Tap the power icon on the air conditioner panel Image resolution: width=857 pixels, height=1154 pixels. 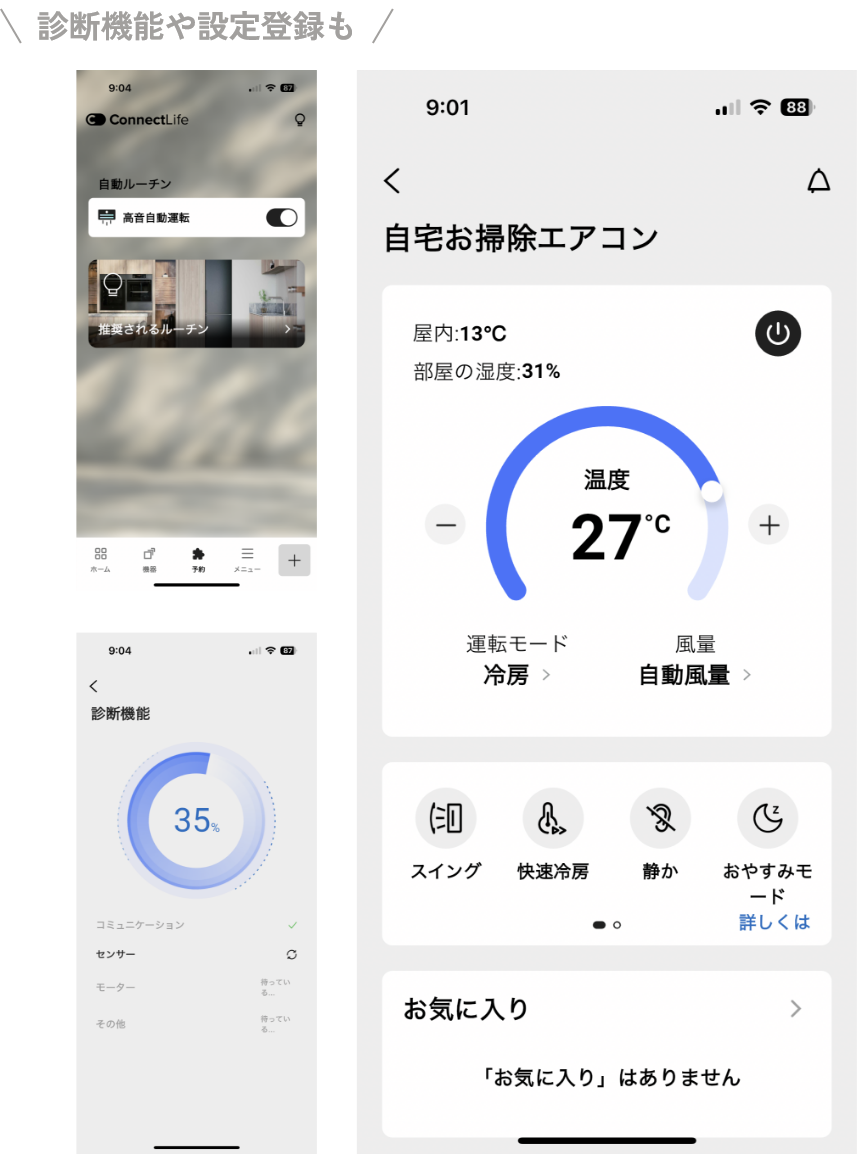778,334
